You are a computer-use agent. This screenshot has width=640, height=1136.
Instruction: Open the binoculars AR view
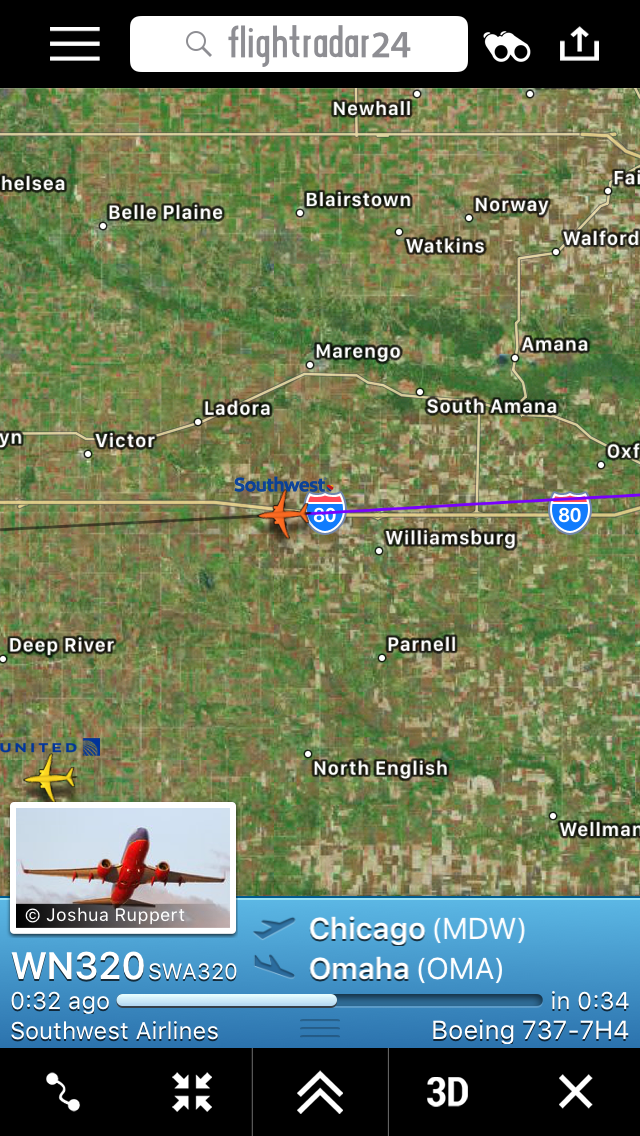[x=507, y=45]
